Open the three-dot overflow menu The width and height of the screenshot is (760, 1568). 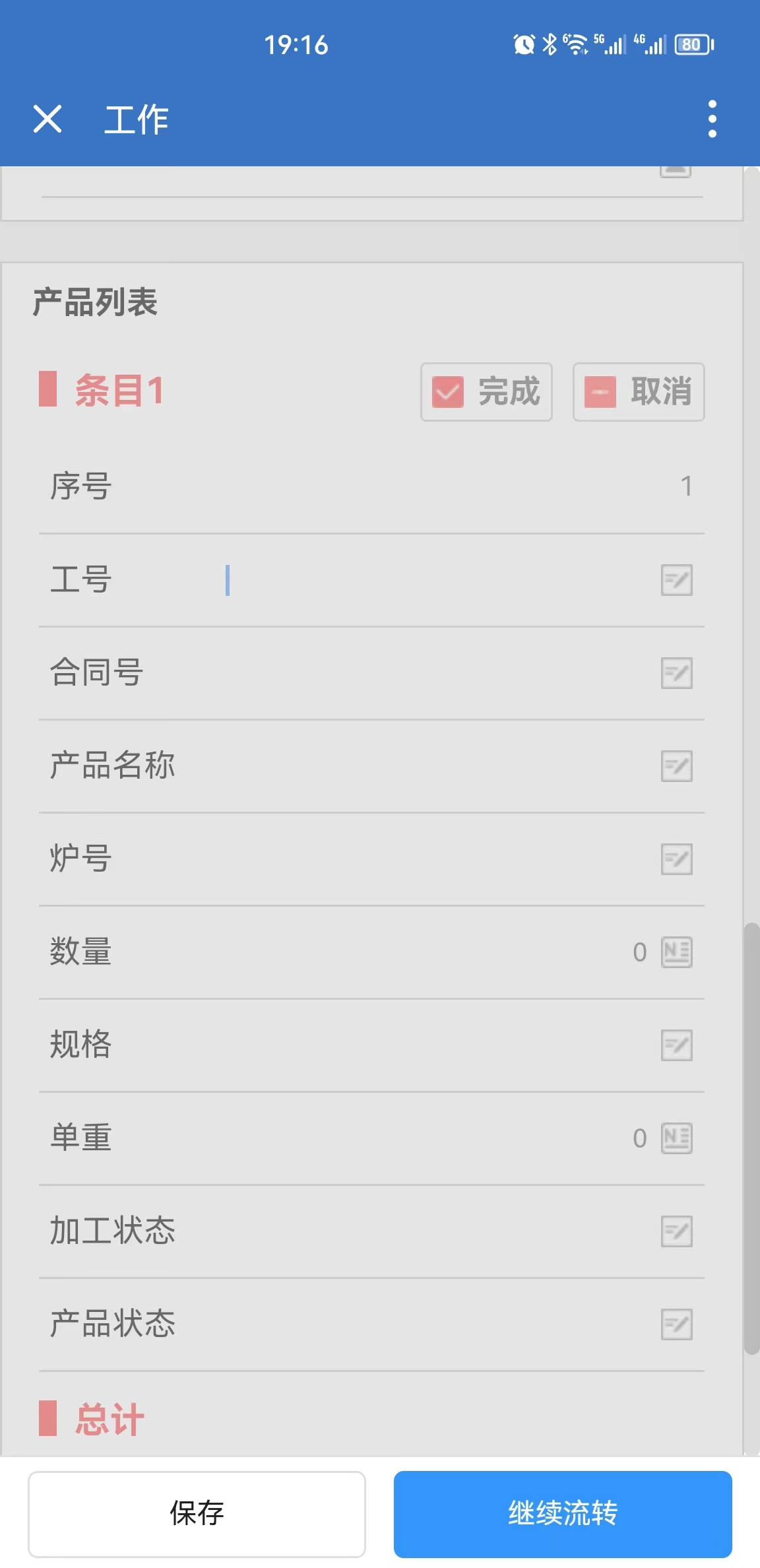click(712, 119)
